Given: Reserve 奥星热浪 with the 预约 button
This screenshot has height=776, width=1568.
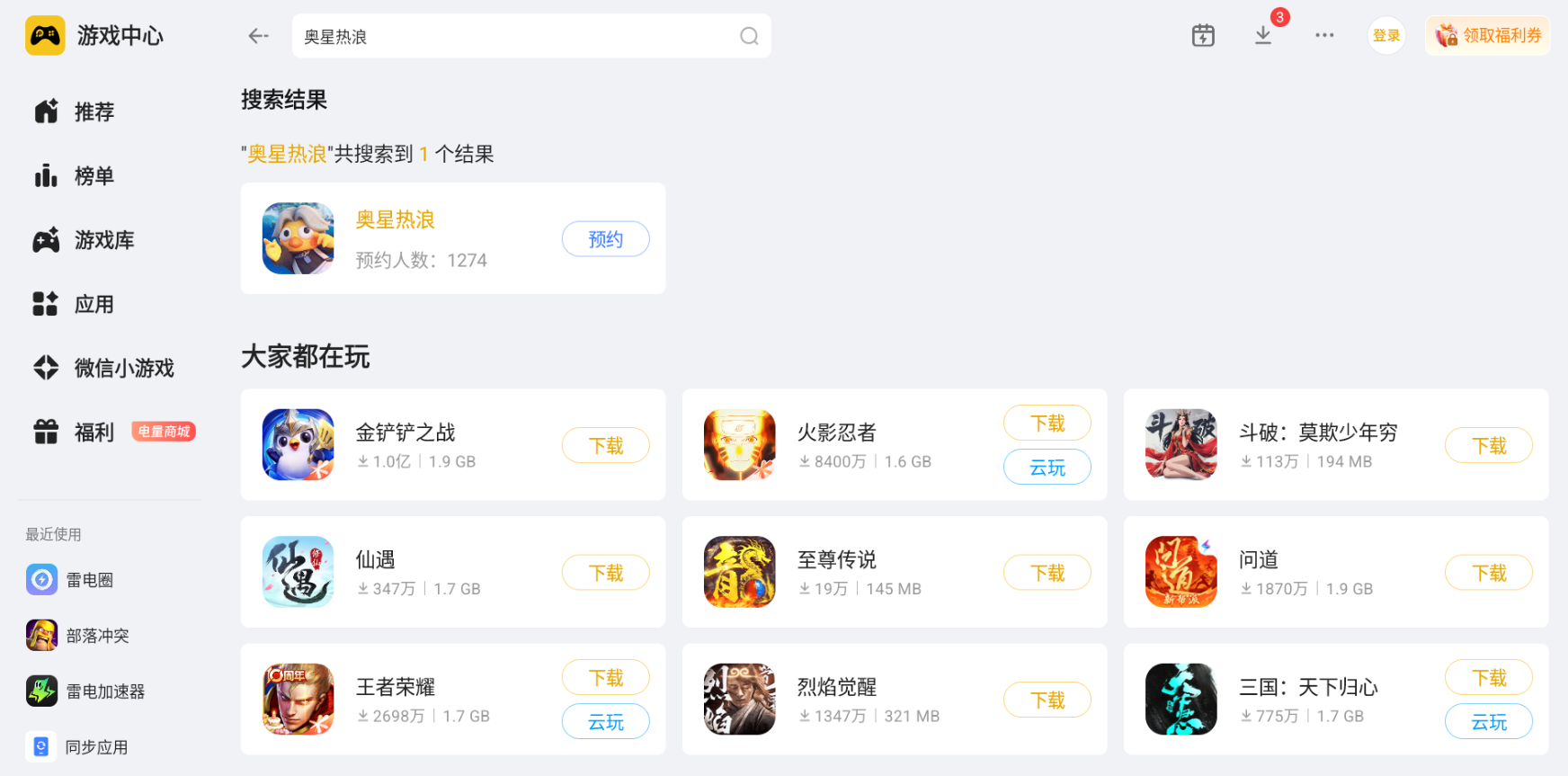Looking at the screenshot, I should click(x=606, y=239).
